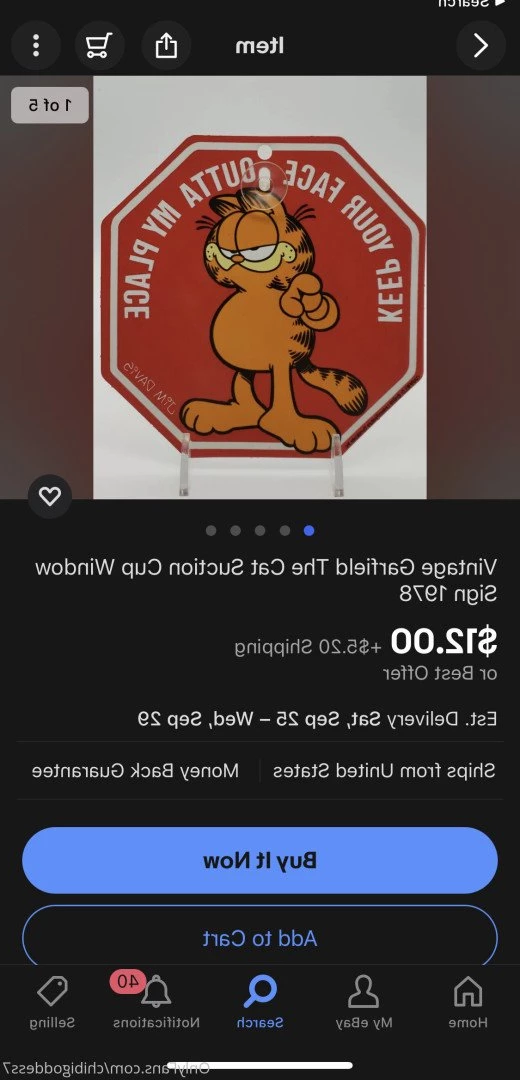Screen dimensions: 520x1080
Task: Tap the photo page indicator dots
Action: click(260, 530)
